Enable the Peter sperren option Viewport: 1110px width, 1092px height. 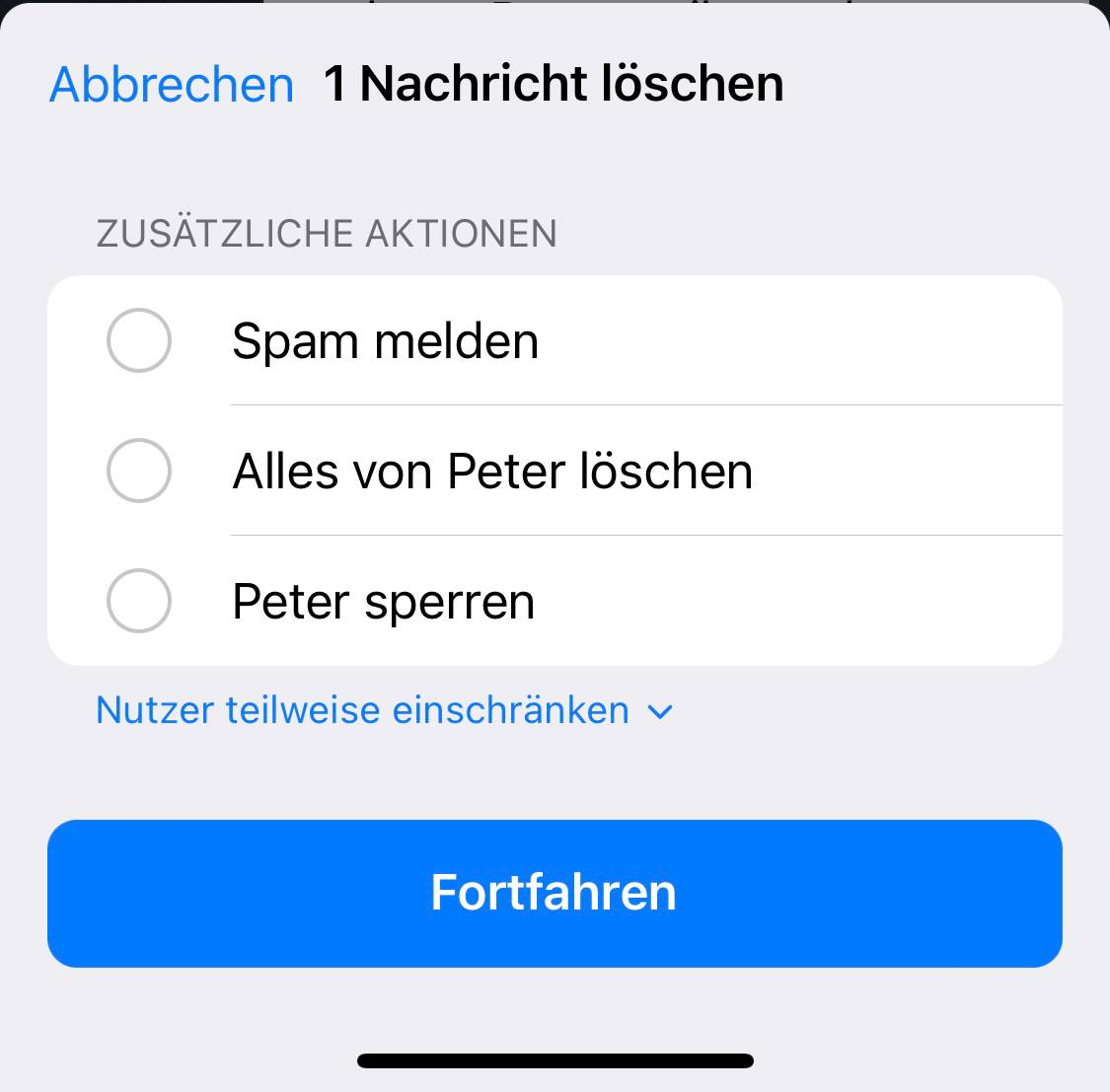(139, 601)
